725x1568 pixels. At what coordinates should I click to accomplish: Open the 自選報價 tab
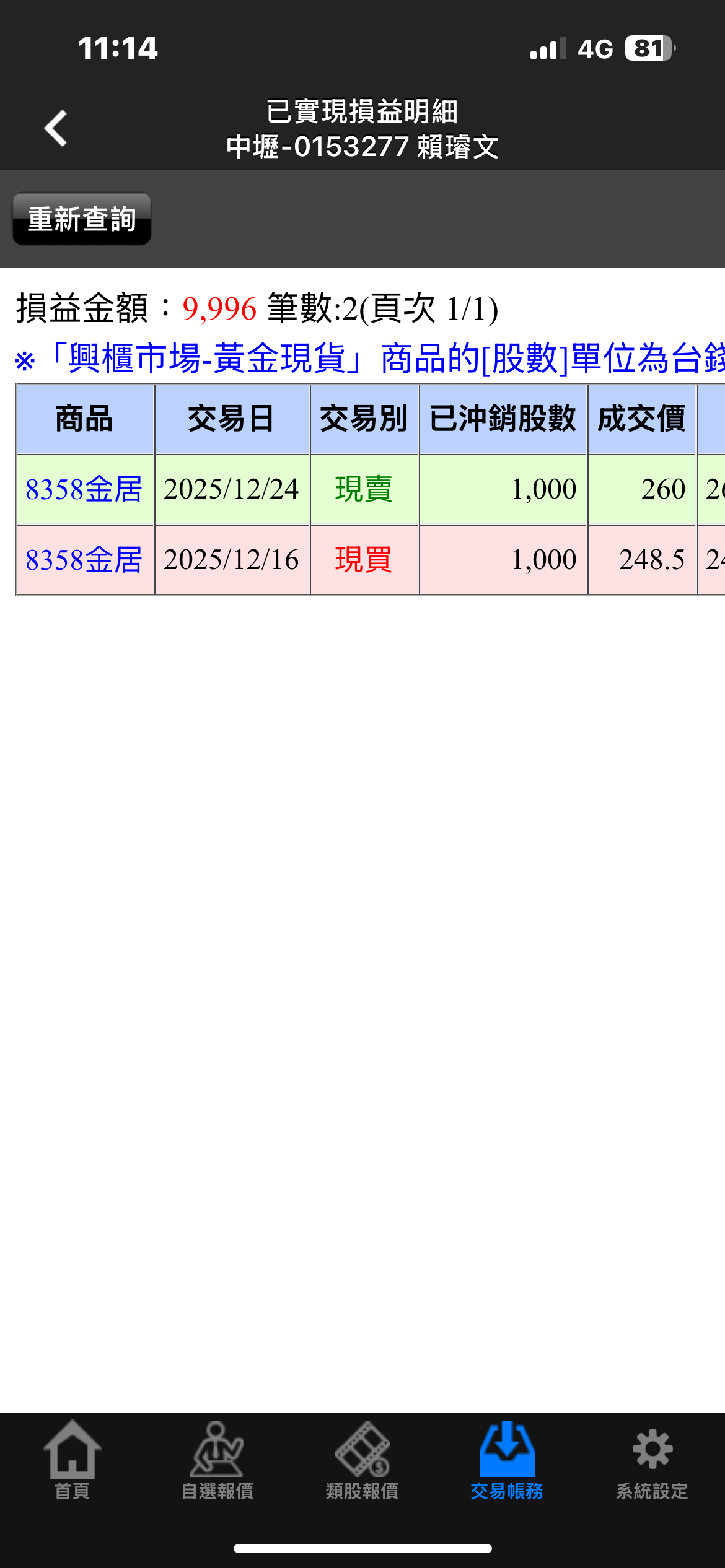pyautogui.click(x=217, y=1460)
